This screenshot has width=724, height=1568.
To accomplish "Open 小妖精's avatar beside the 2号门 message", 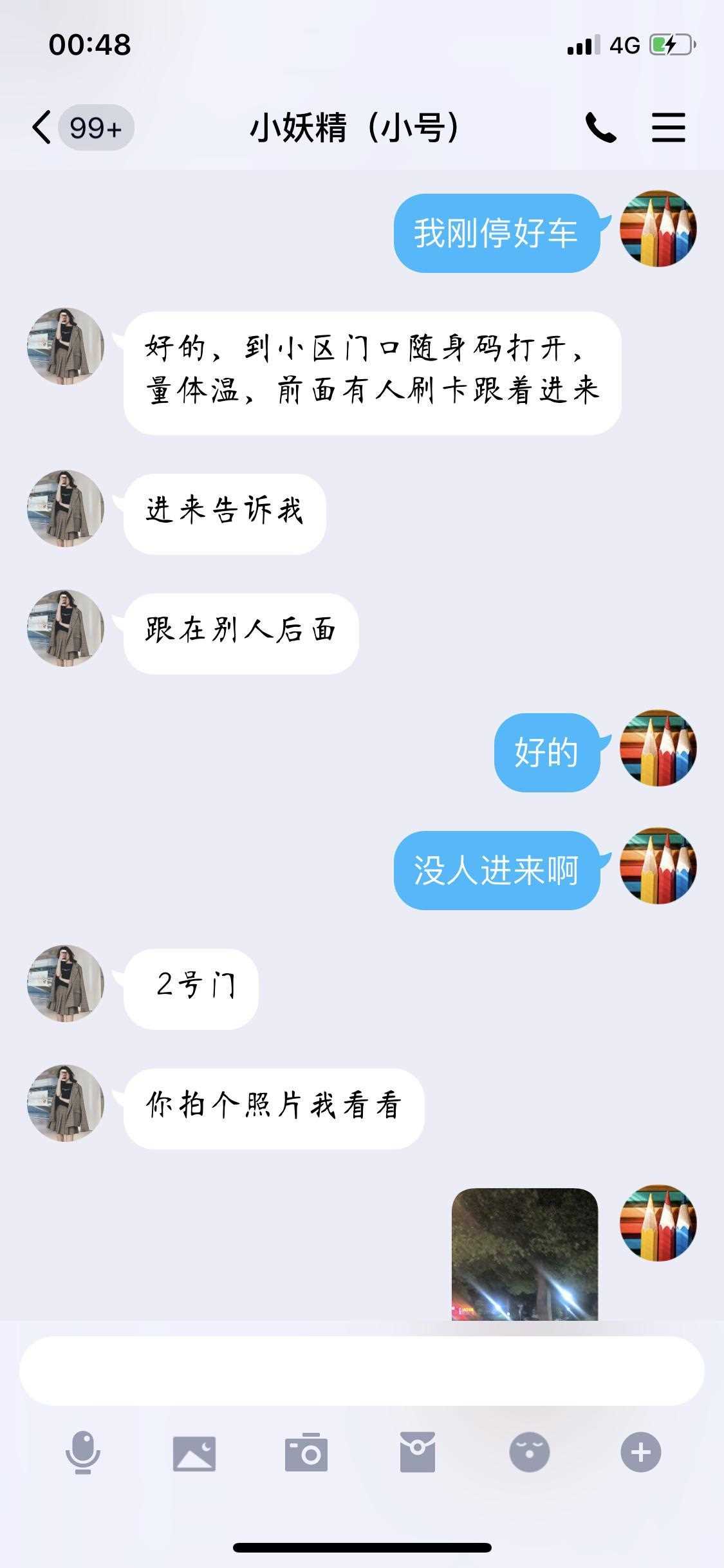I will [x=65, y=983].
